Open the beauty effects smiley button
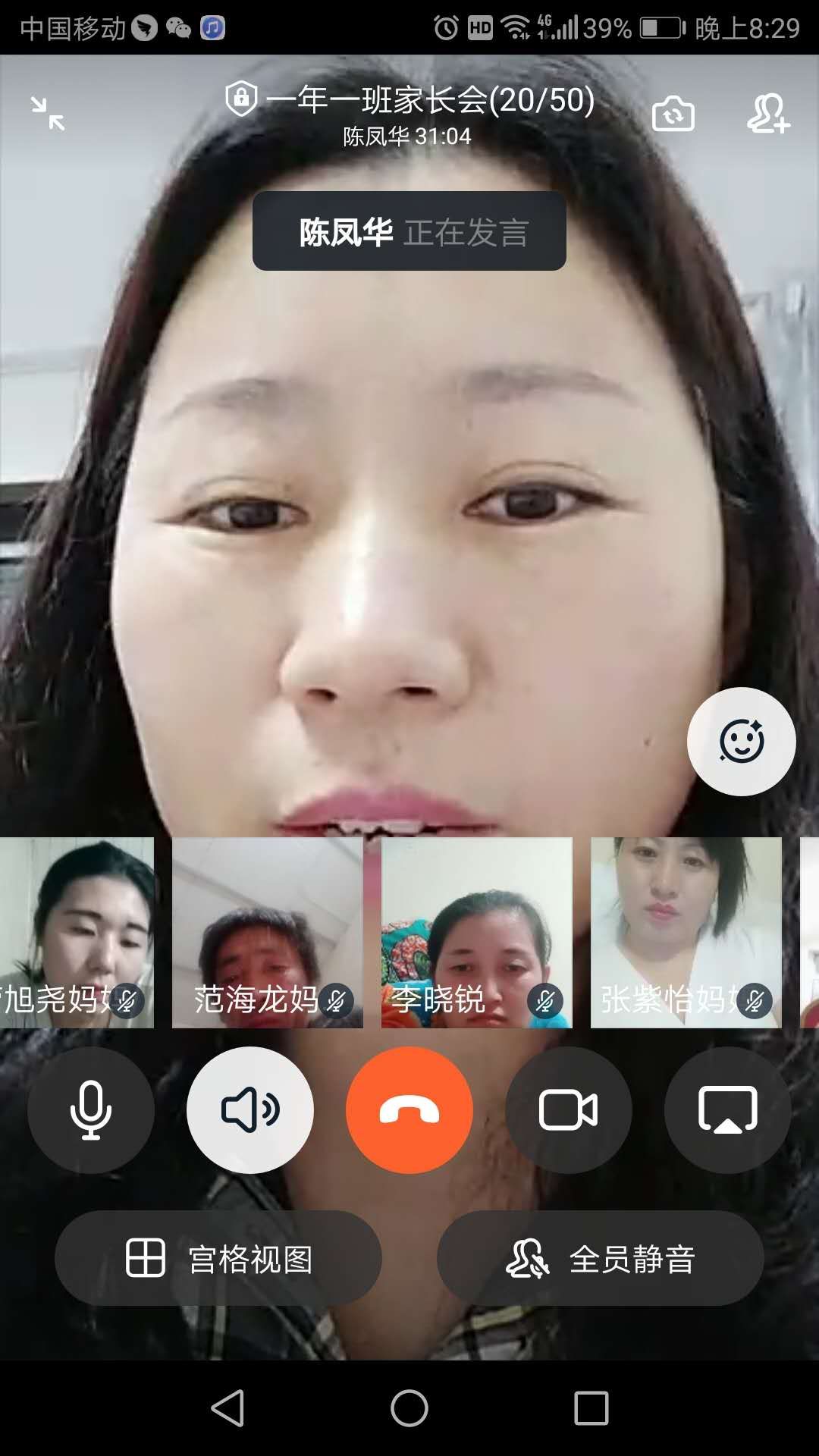The width and height of the screenshot is (819, 1456). 741,741
